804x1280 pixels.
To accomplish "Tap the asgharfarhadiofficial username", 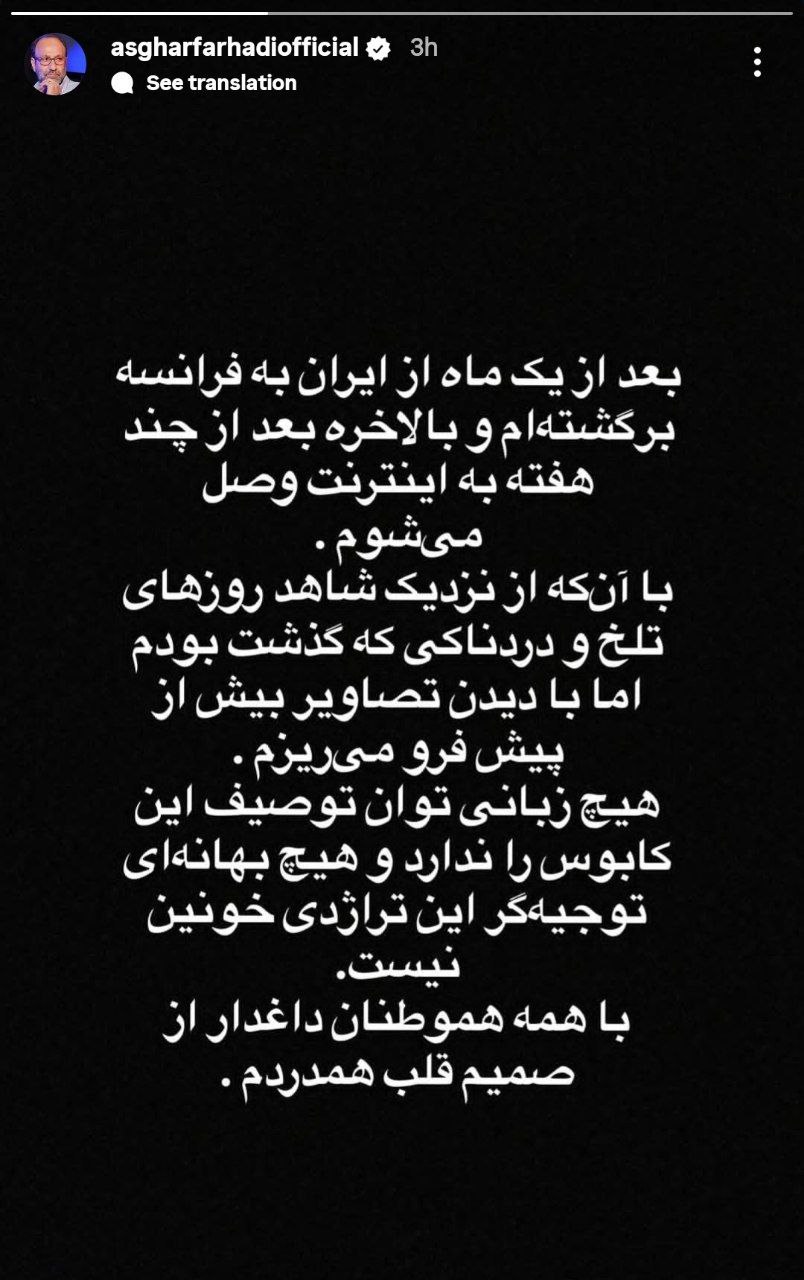I will (234, 47).
